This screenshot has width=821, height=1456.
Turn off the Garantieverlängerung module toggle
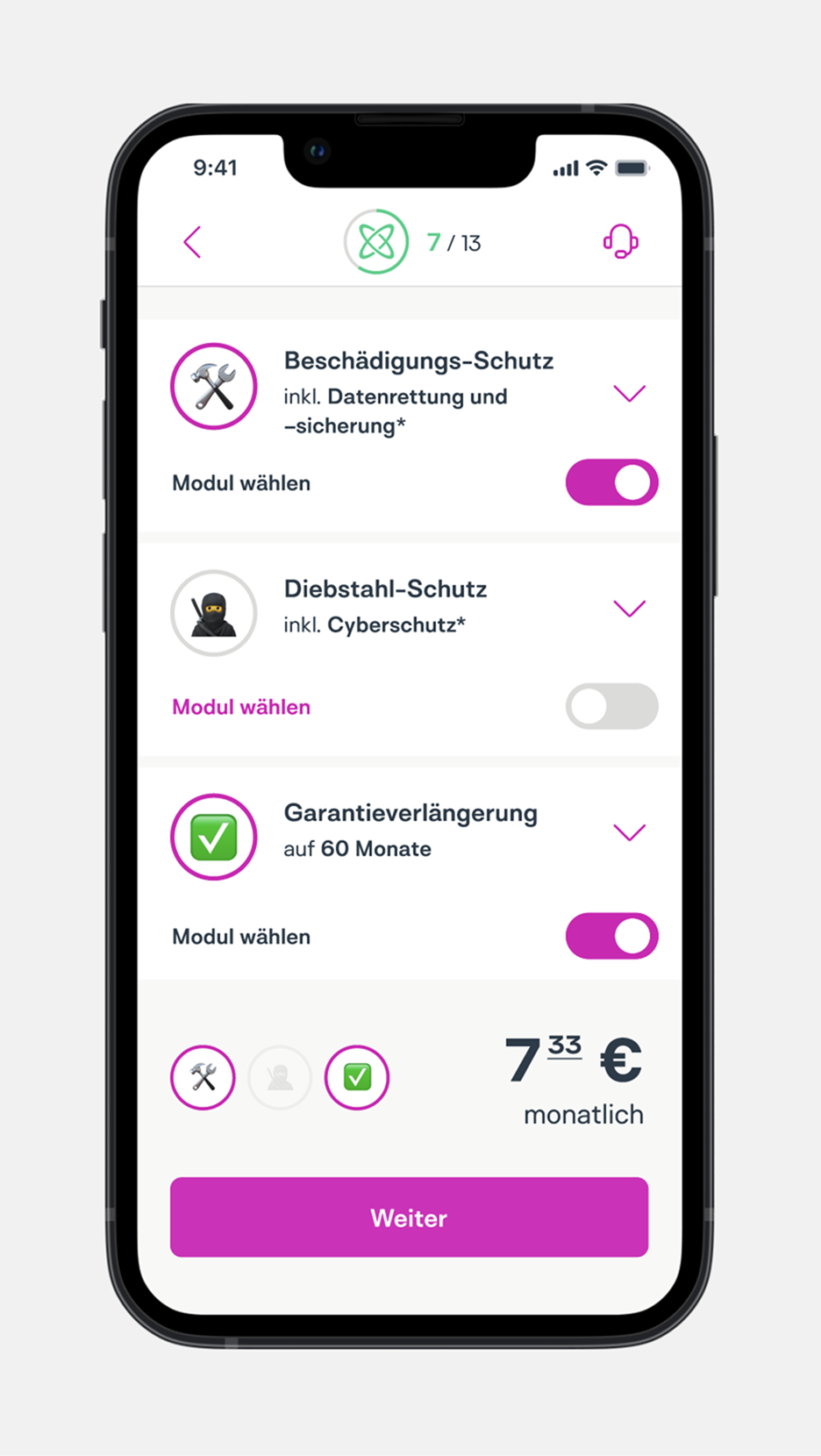[611, 936]
